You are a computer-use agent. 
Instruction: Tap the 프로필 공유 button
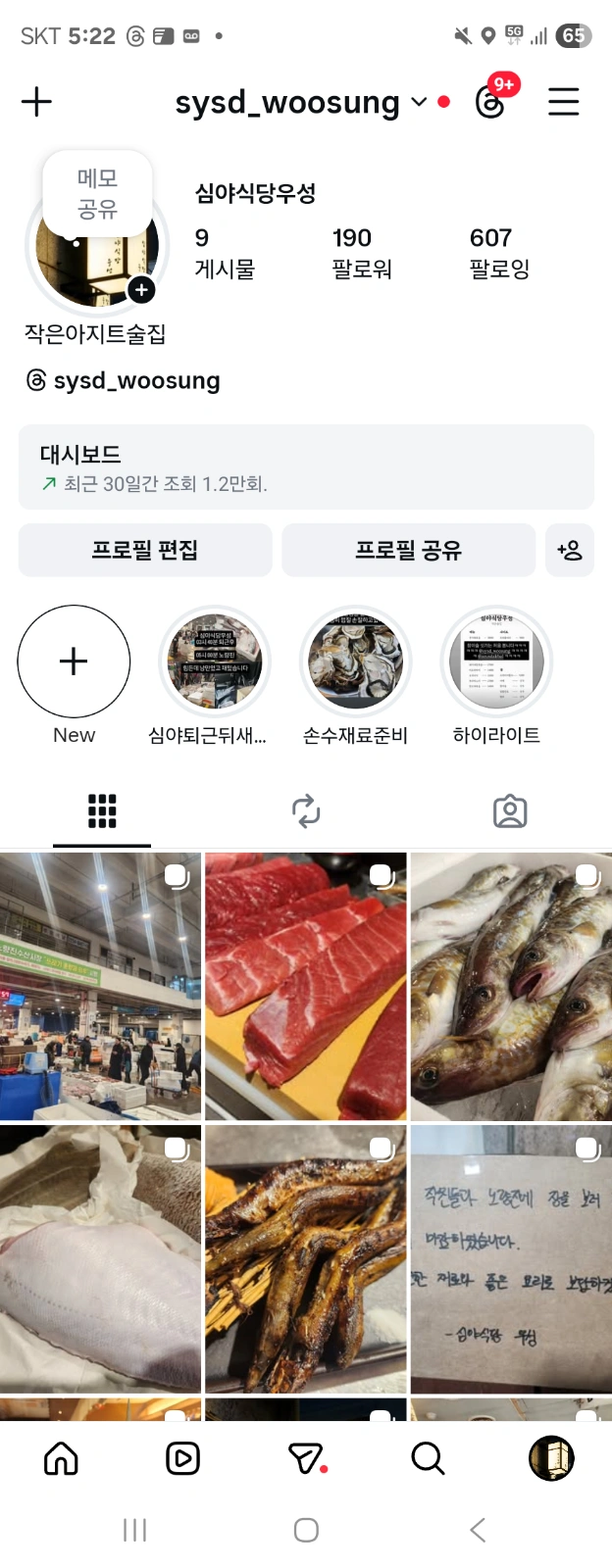[x=408, y=550]
